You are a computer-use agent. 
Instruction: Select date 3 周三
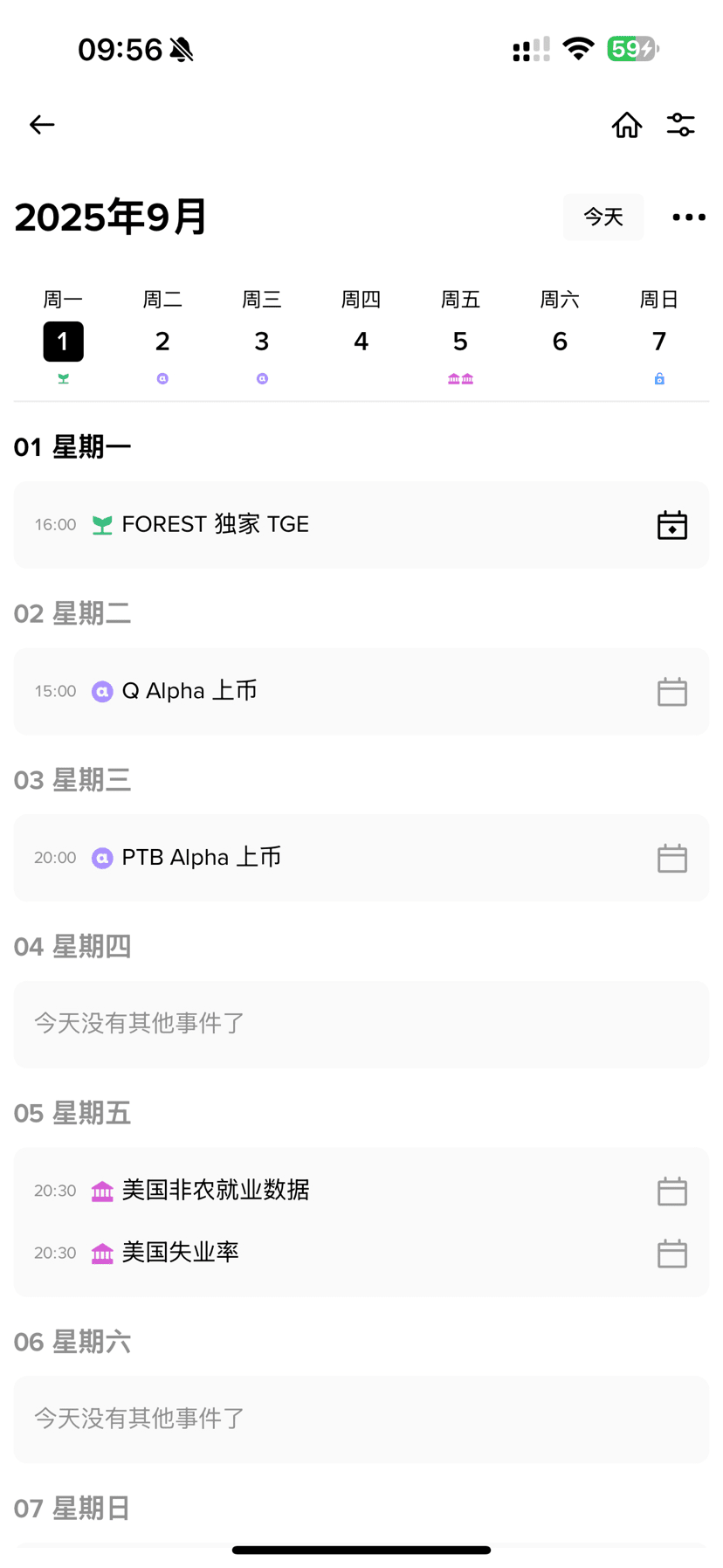point(262,337)
